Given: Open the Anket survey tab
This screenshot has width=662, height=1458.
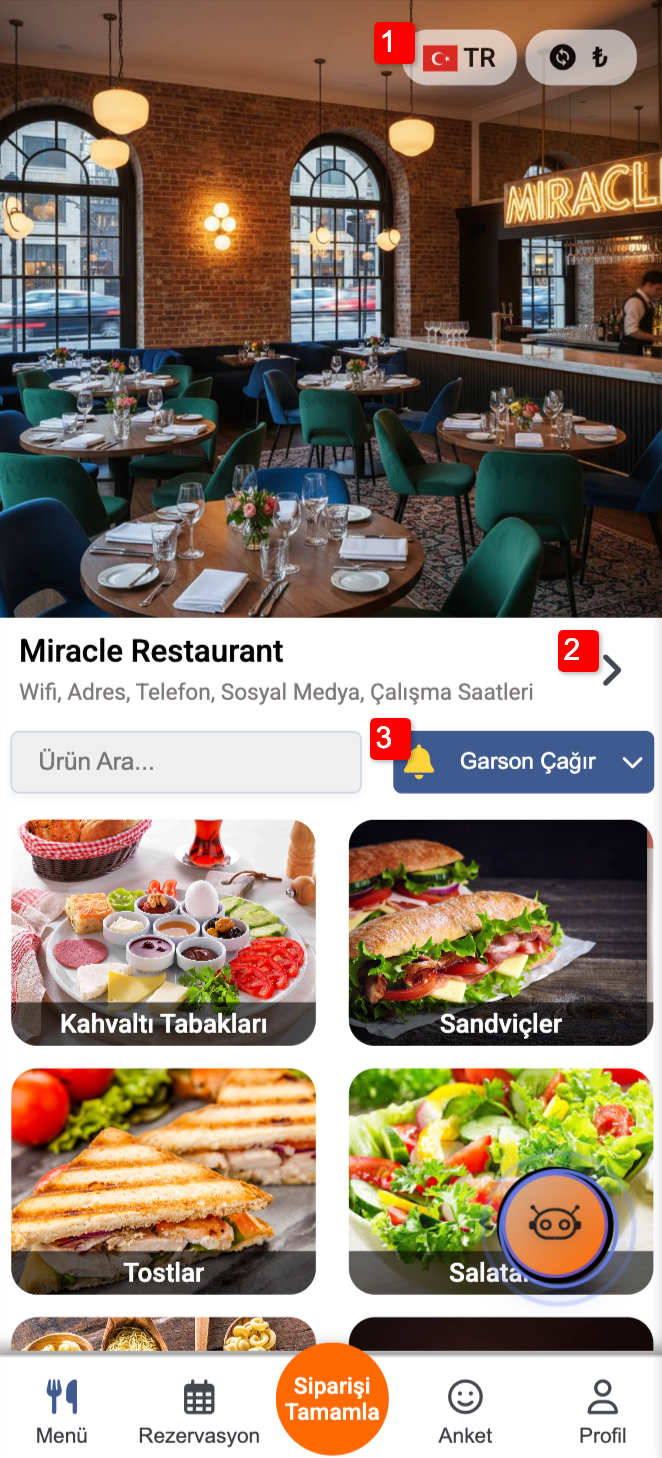Looking at the screenshot, I should tap(465, 1411).
